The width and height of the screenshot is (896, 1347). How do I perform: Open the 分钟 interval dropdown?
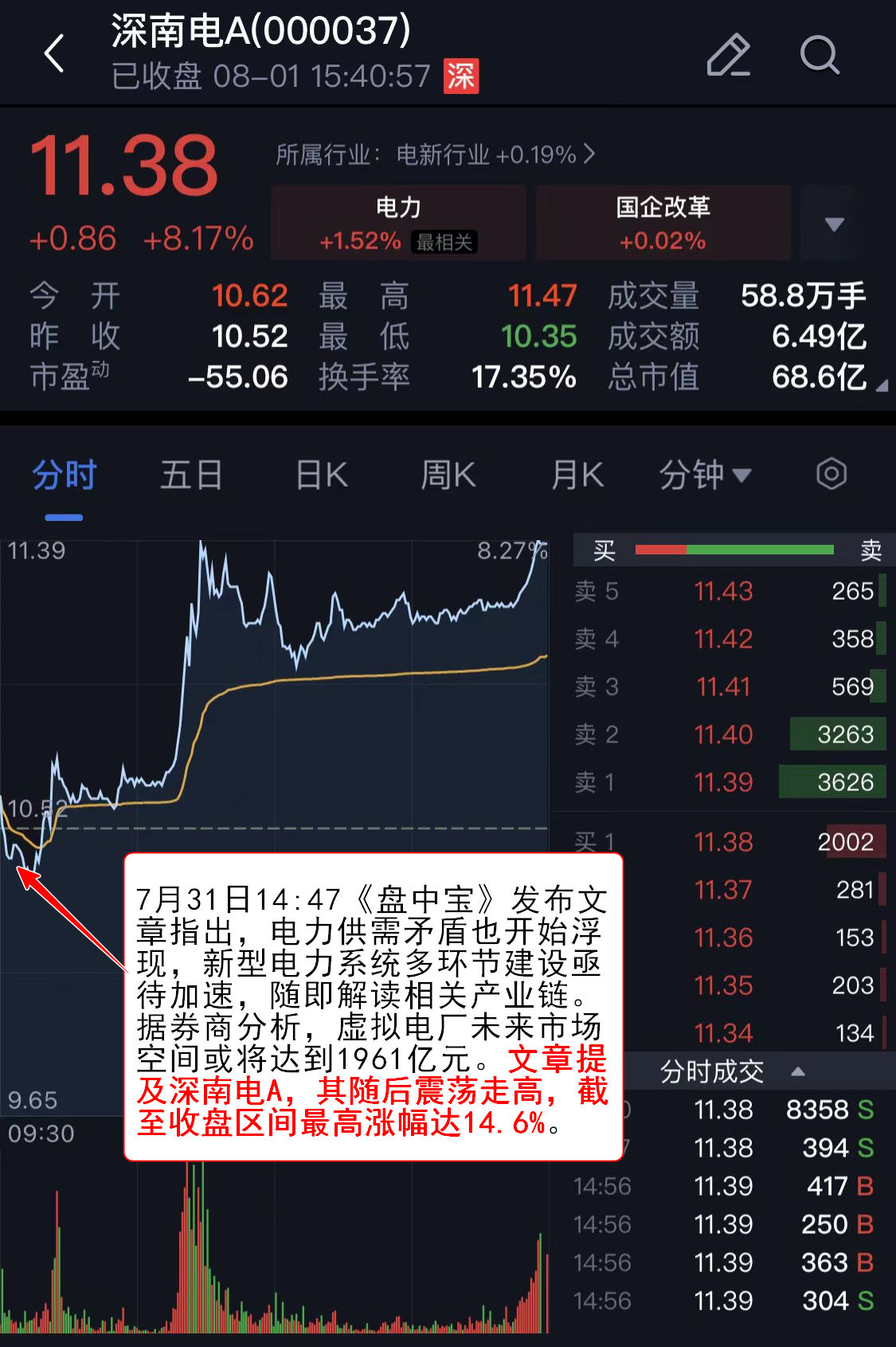pyautogui.click(x=705, y=476)
